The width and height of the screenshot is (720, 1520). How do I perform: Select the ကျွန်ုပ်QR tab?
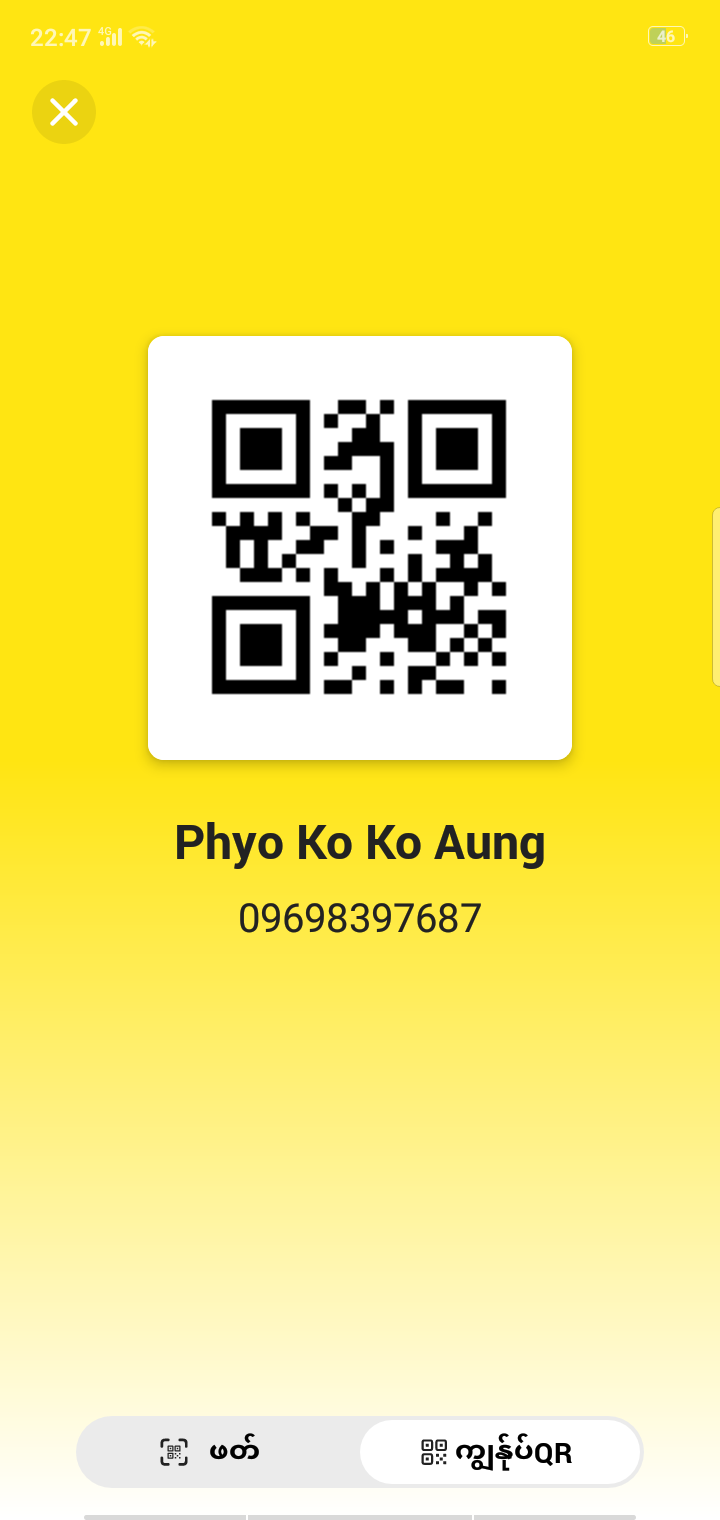click(499, 1452)
